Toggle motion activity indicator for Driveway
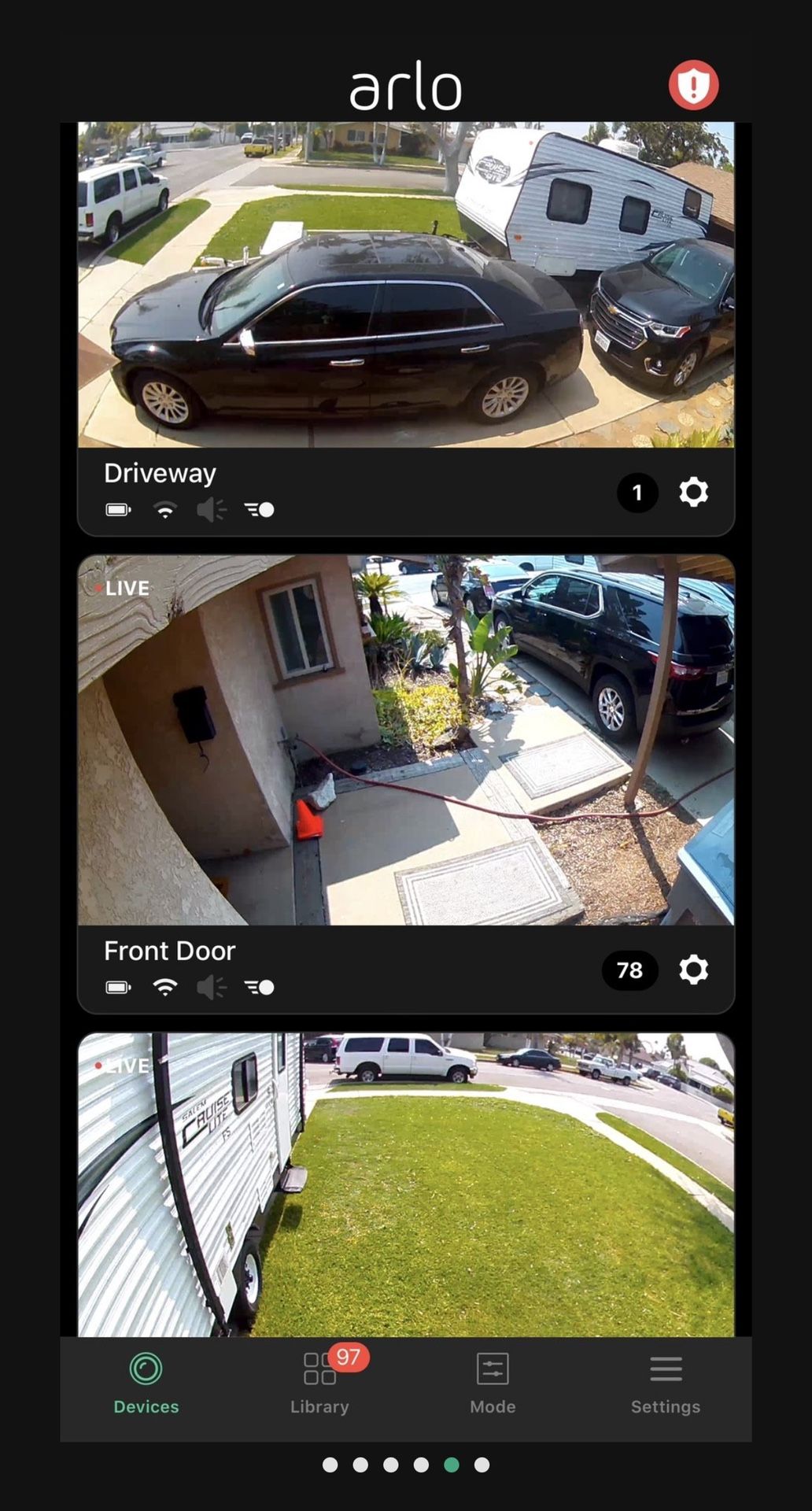 pos(257,509)
